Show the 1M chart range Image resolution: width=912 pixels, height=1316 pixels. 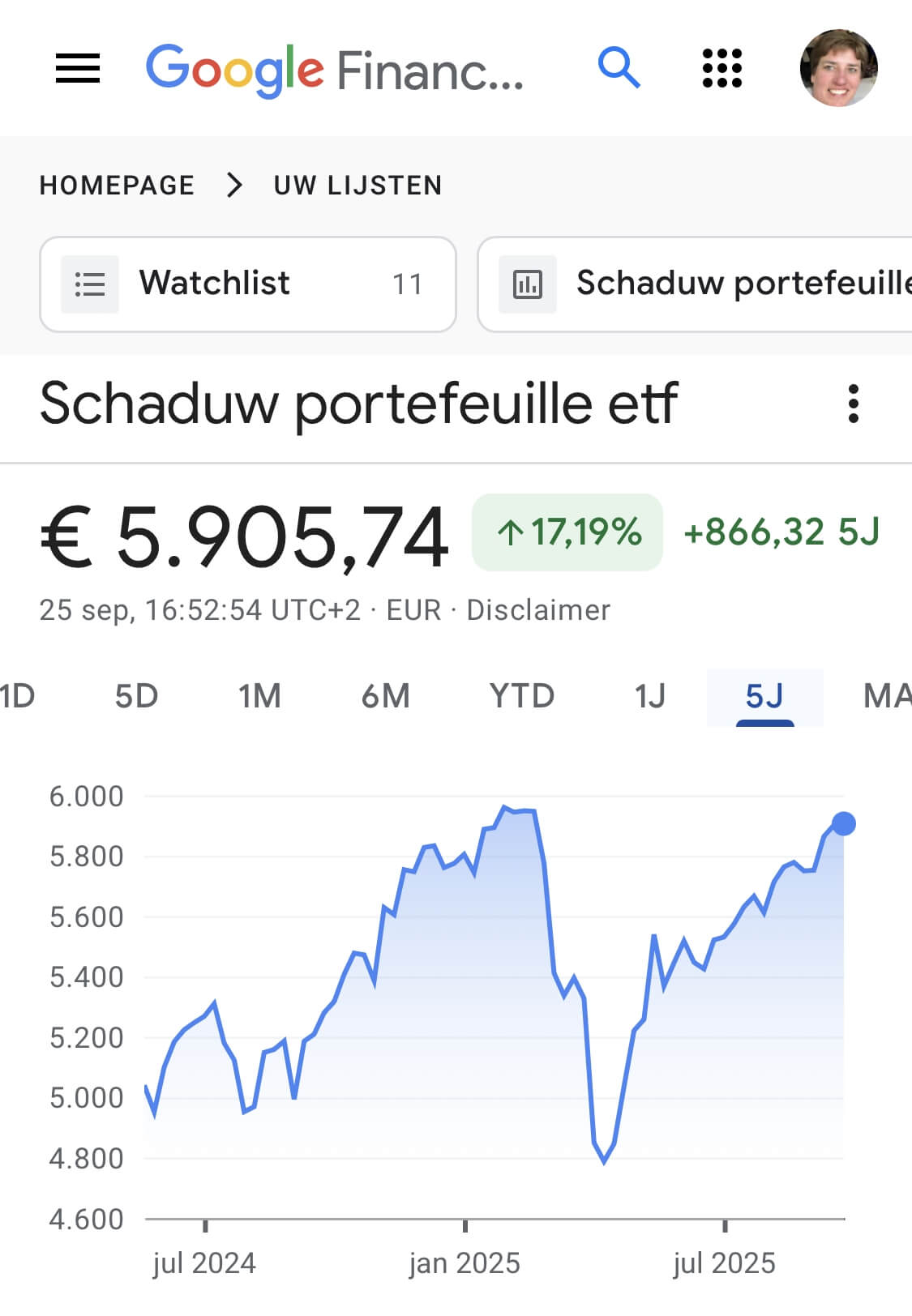tap(259, 696)
